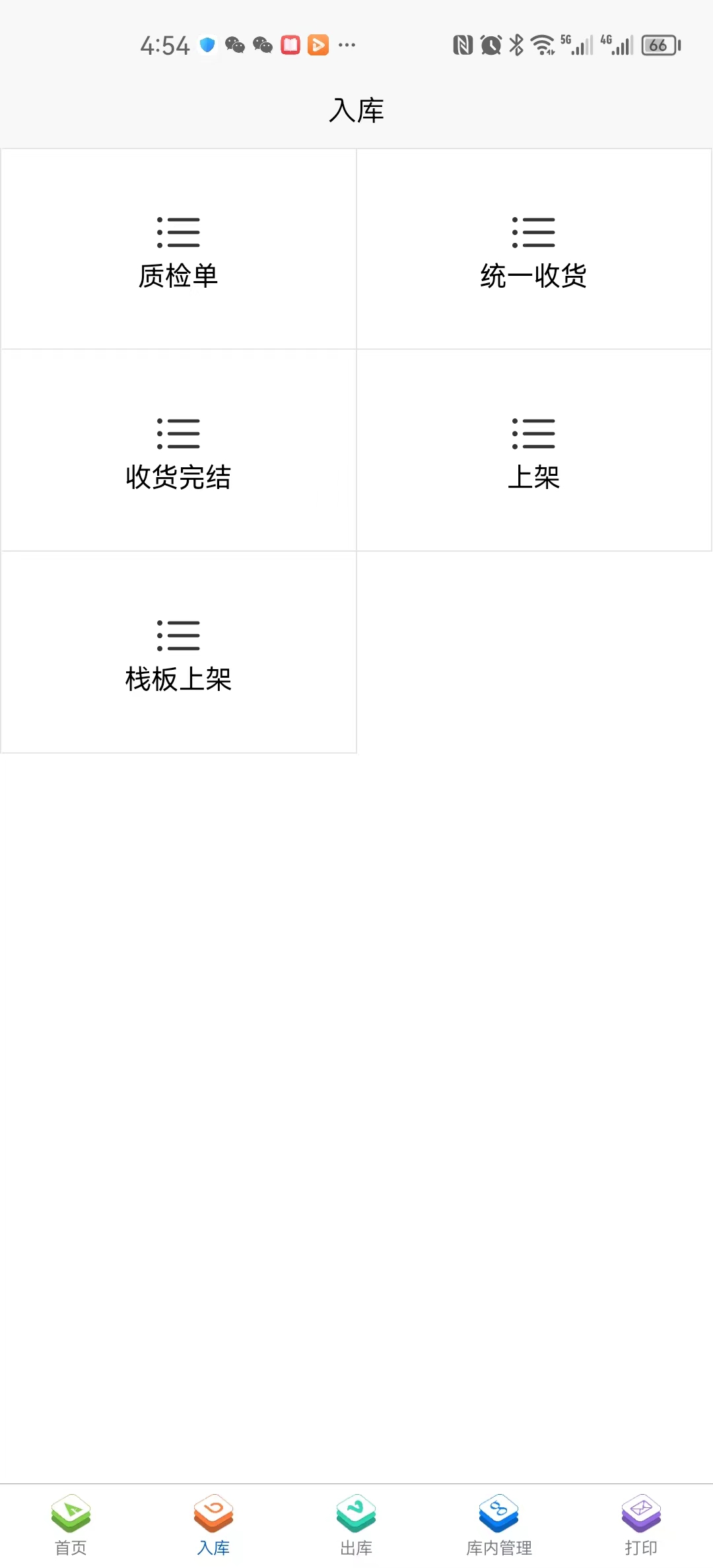Screen dimensions: 713x1568
Task: Open the 质检单 tile
Action: (178, 251)
